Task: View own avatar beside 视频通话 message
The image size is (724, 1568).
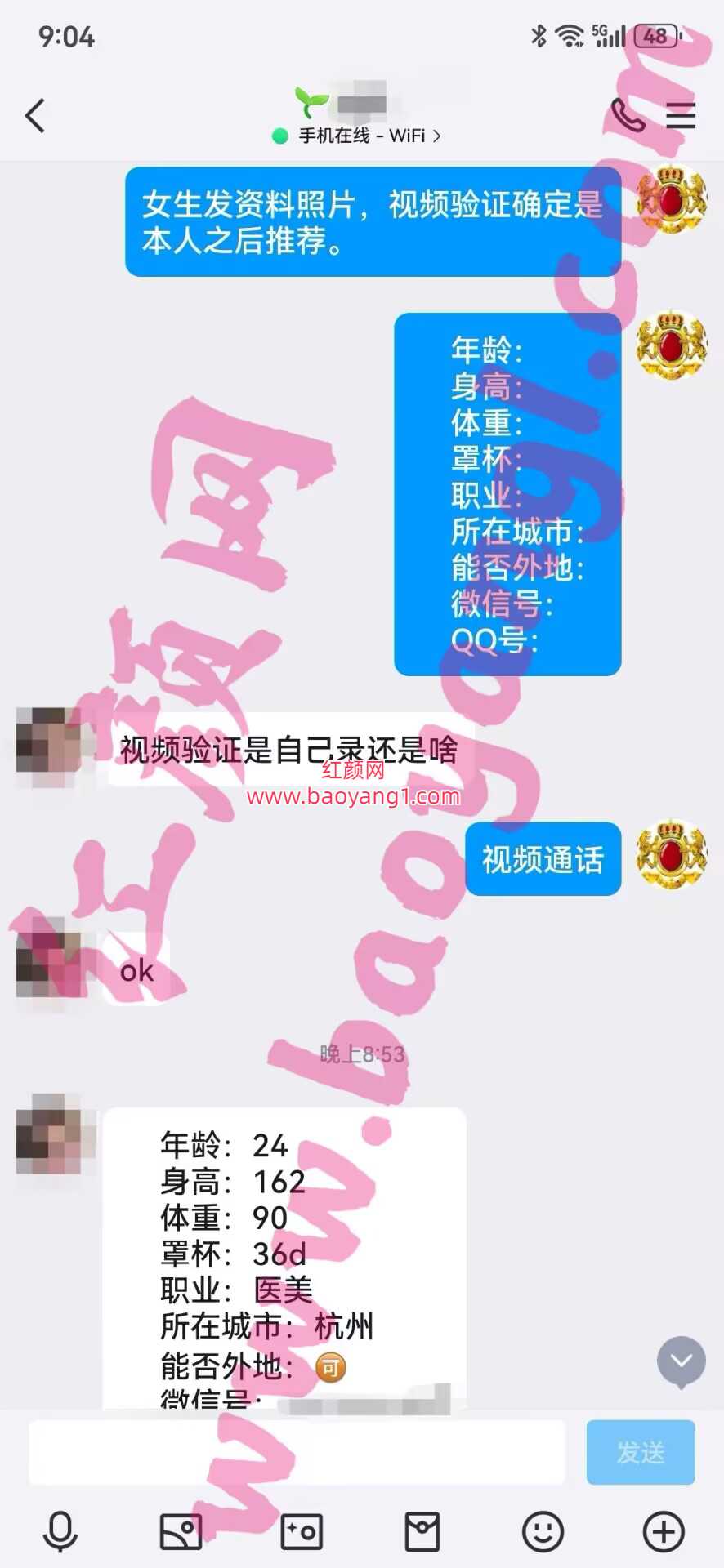Action: 672,854
